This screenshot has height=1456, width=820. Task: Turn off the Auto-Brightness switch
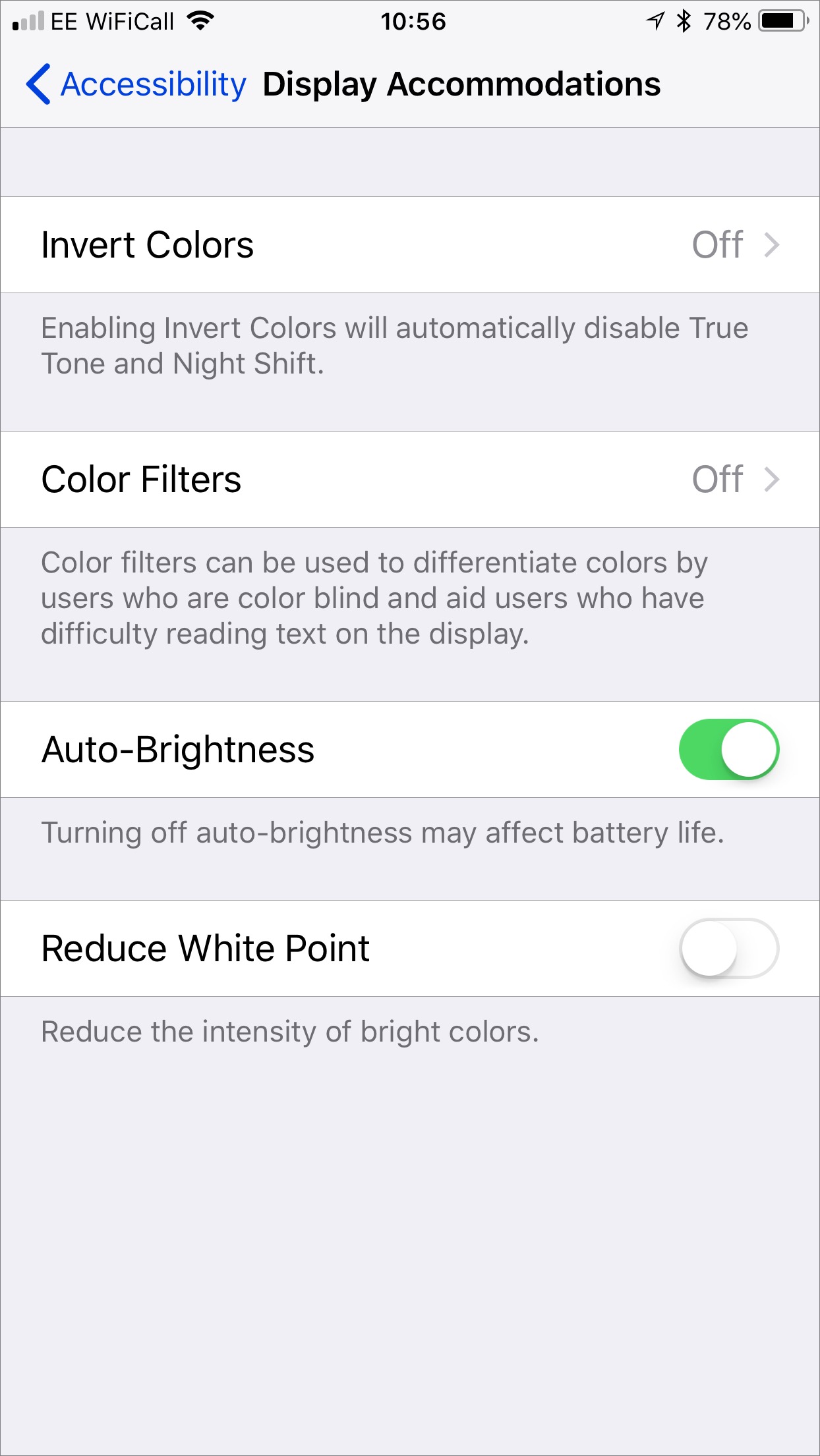point(728,750)
